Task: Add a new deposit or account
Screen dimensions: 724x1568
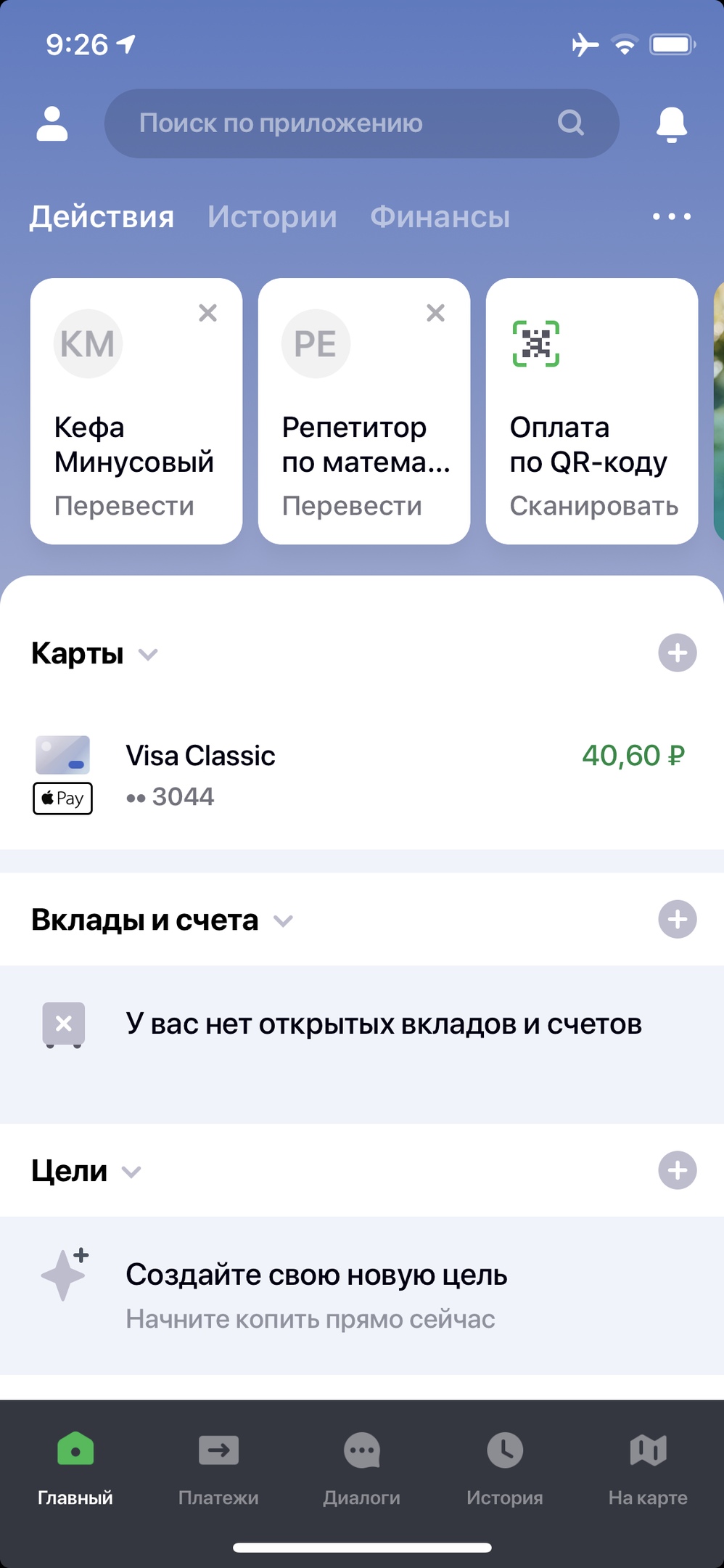Action: point(677,919)
